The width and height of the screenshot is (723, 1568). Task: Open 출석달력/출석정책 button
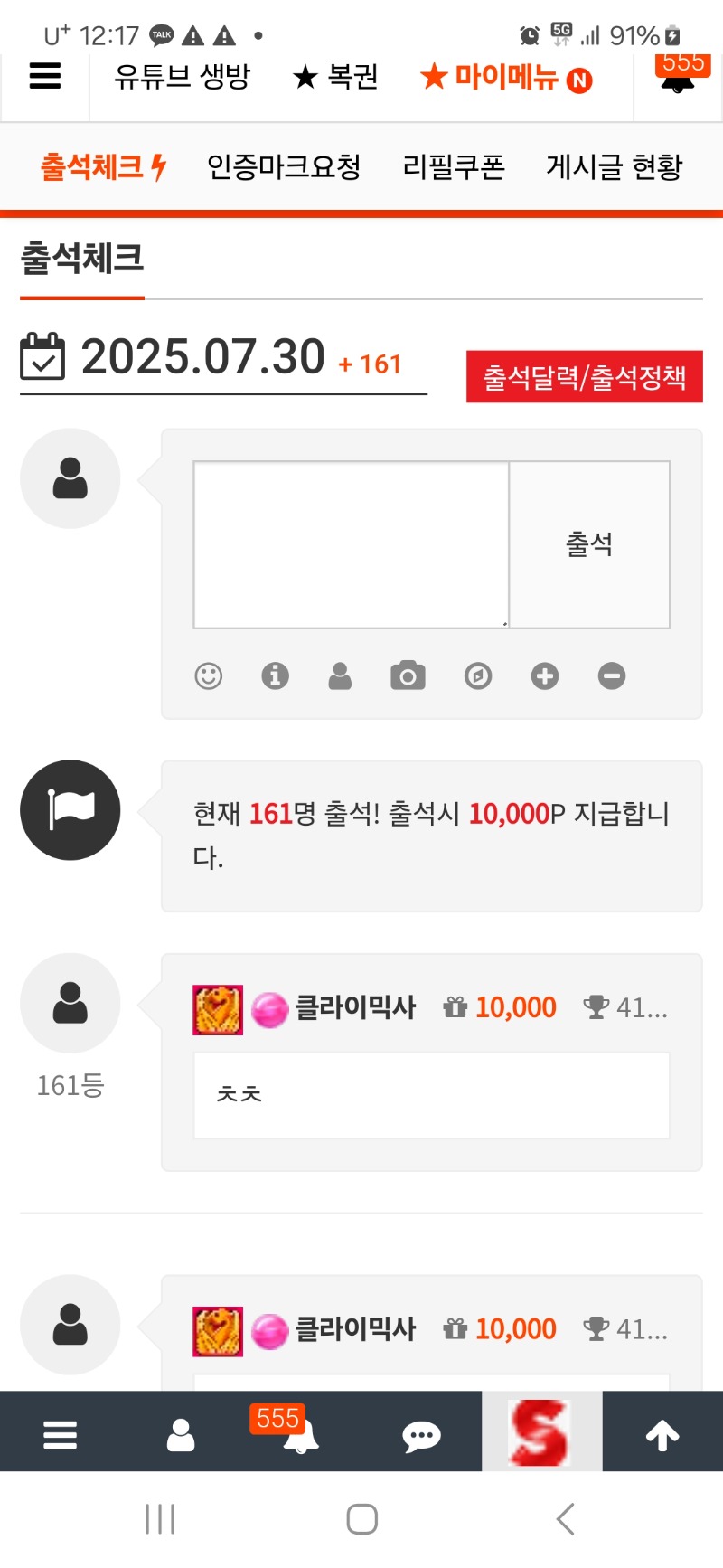pyautogui.click(x=585, y=377)
